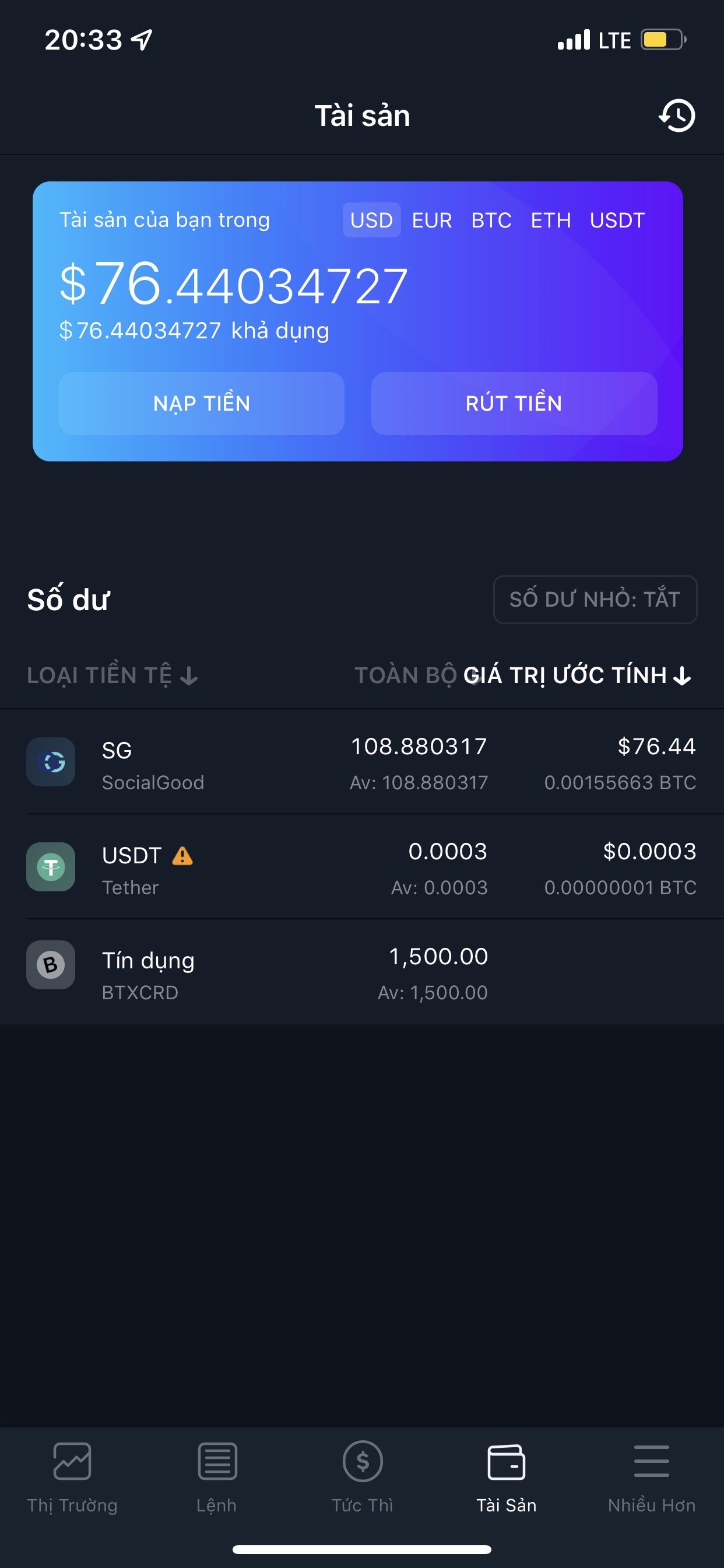Open the transaction history icon
This screenshot has width=724, height=1568.
677,115
